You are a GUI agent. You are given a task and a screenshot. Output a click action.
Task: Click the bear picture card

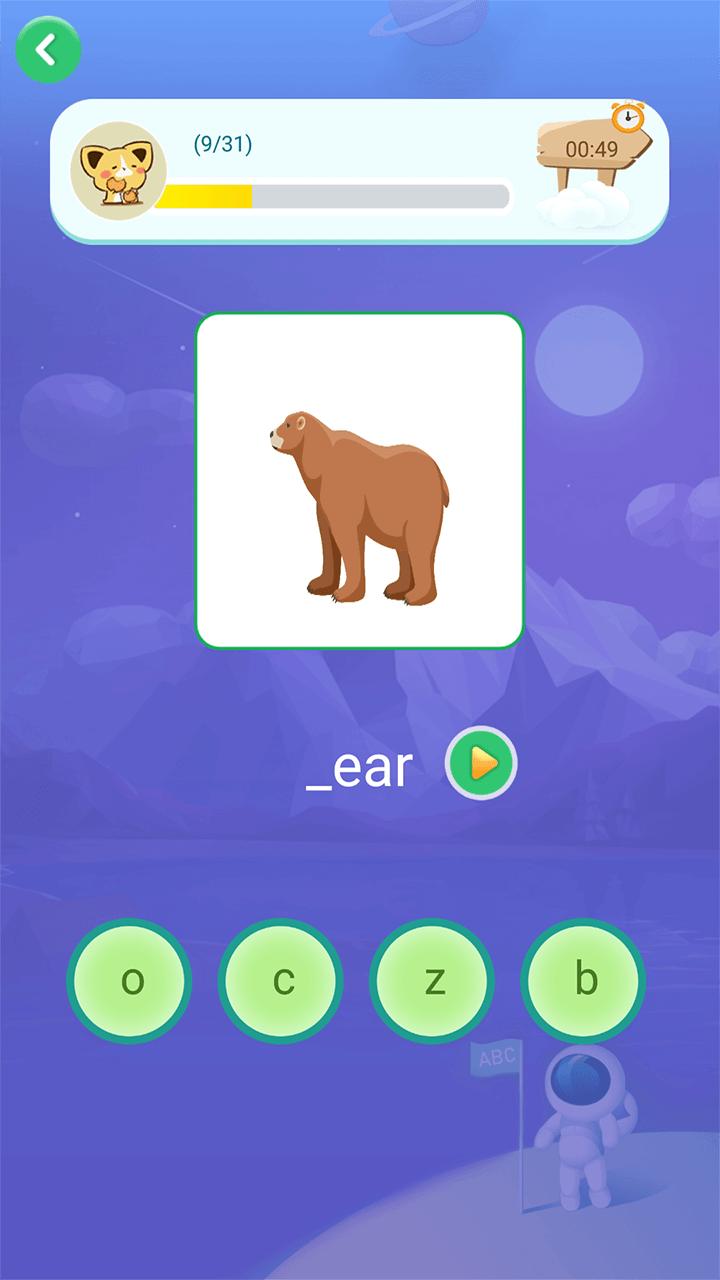(x=360, y=480)
